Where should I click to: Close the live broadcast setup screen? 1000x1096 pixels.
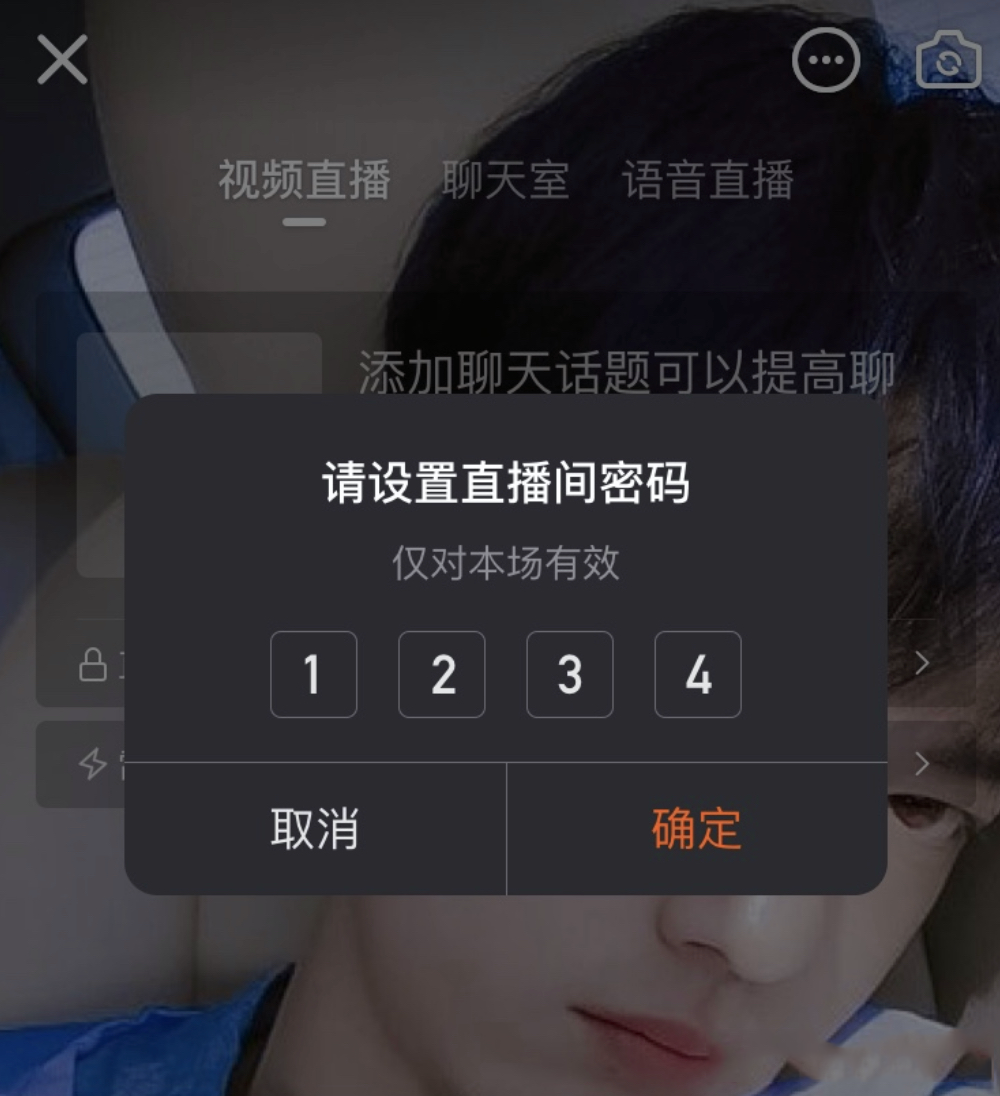tap(62, 60)
